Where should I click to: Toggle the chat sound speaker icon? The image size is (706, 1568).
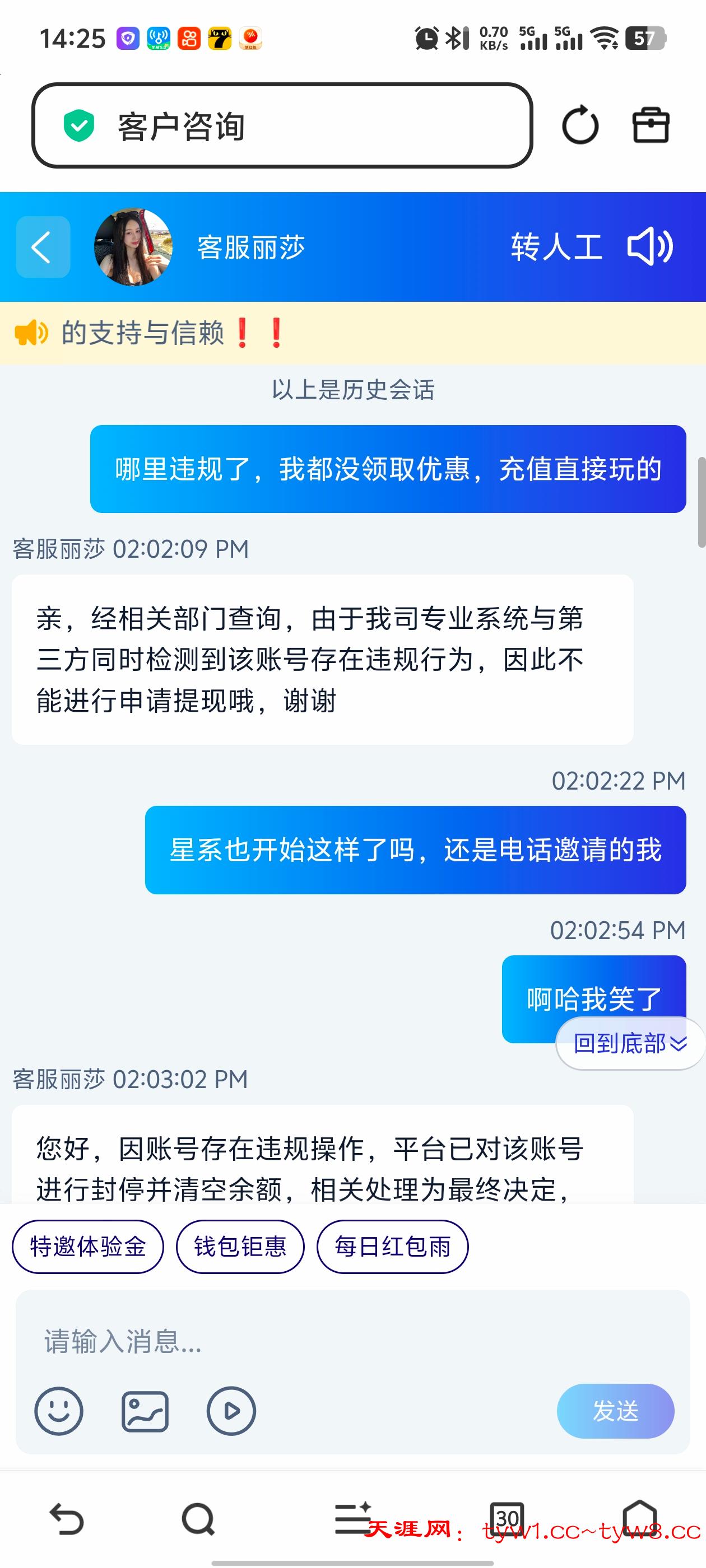[650, 247]
